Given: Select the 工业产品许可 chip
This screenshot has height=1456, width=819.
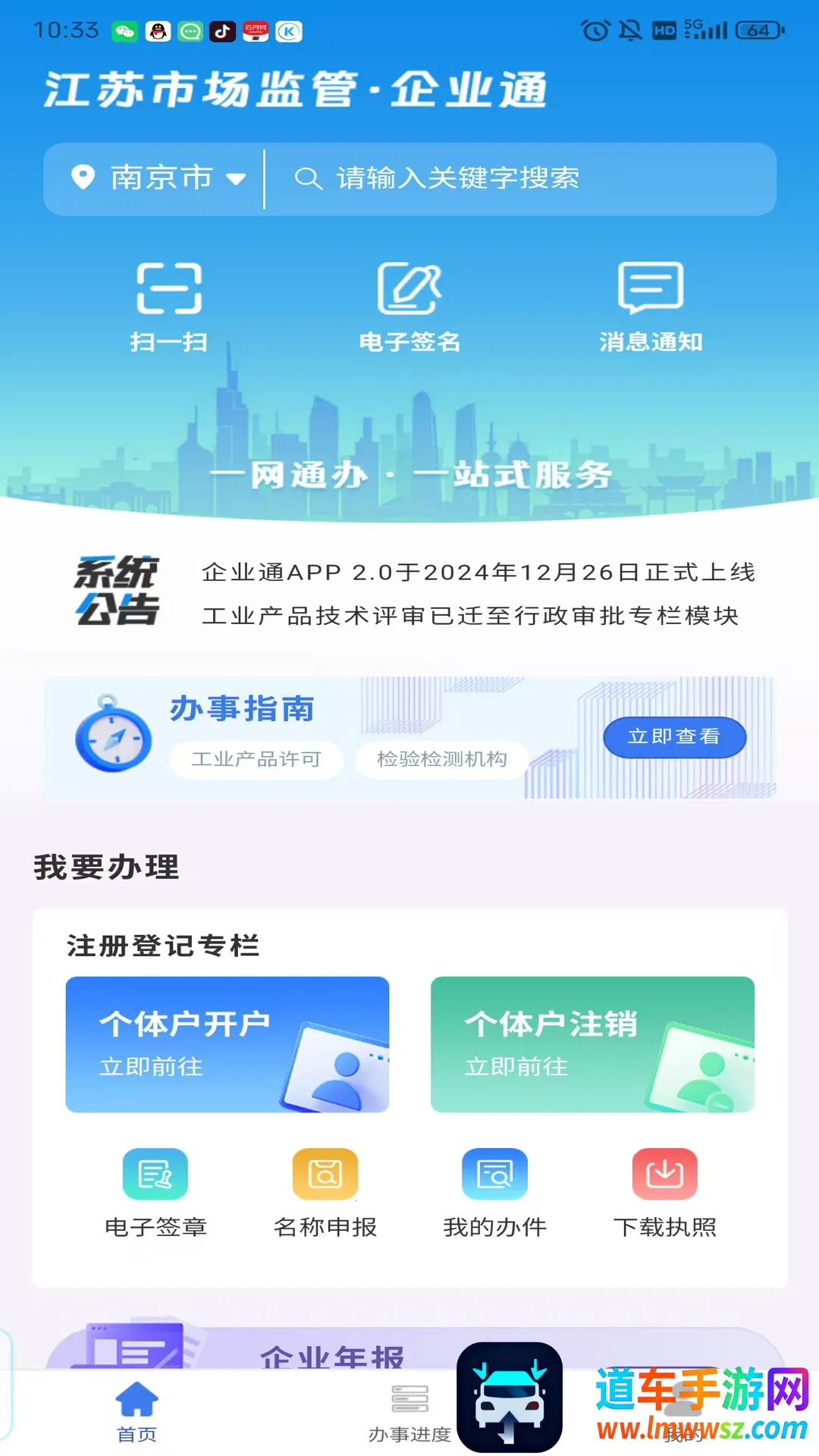Looking at the screenshot, I should point(256,759).
